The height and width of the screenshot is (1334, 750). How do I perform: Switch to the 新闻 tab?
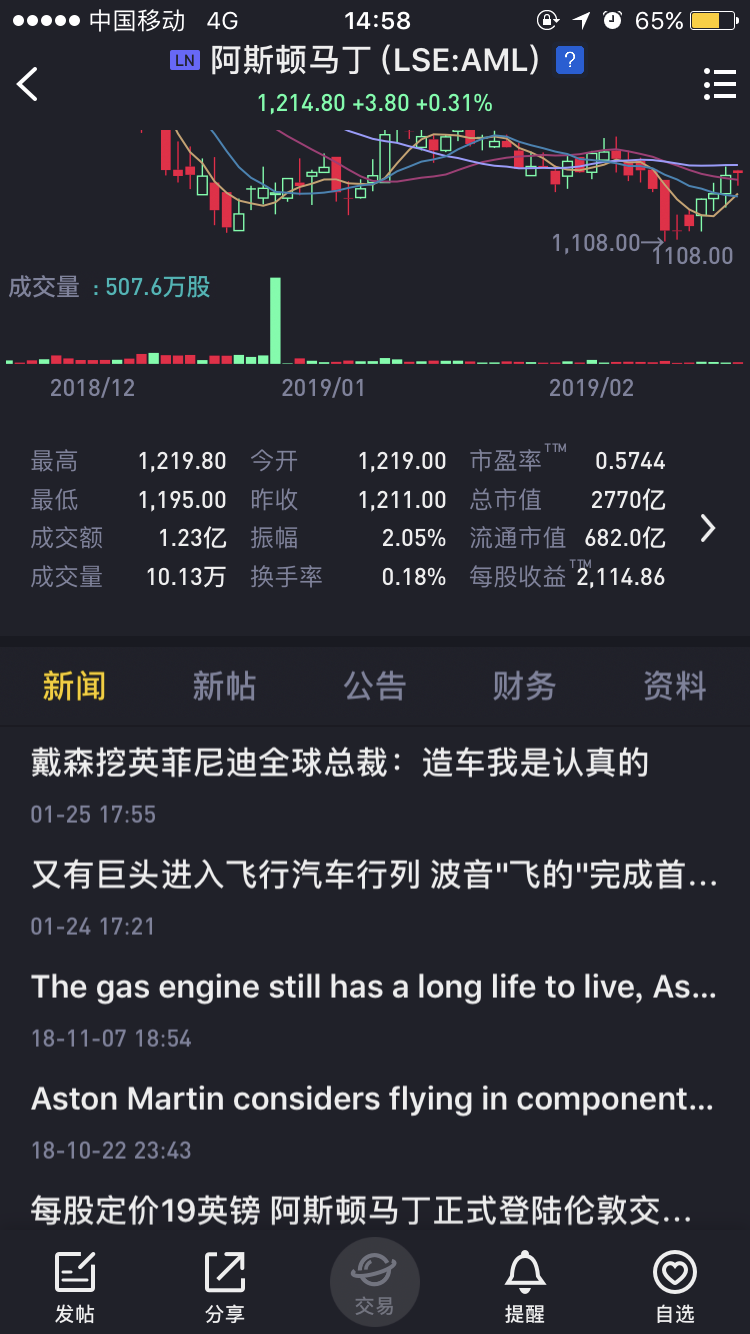[74, 686]
